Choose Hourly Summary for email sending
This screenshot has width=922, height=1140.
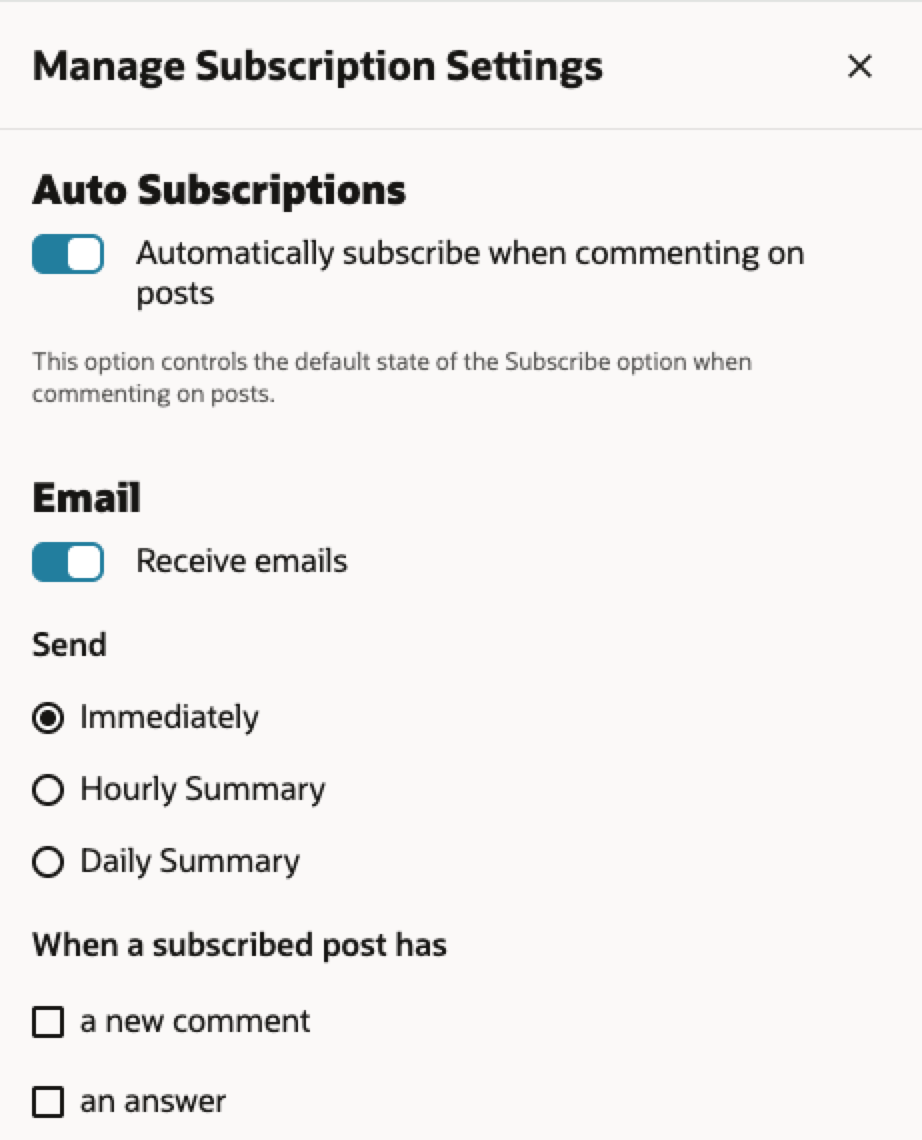(x=48, y=791)
